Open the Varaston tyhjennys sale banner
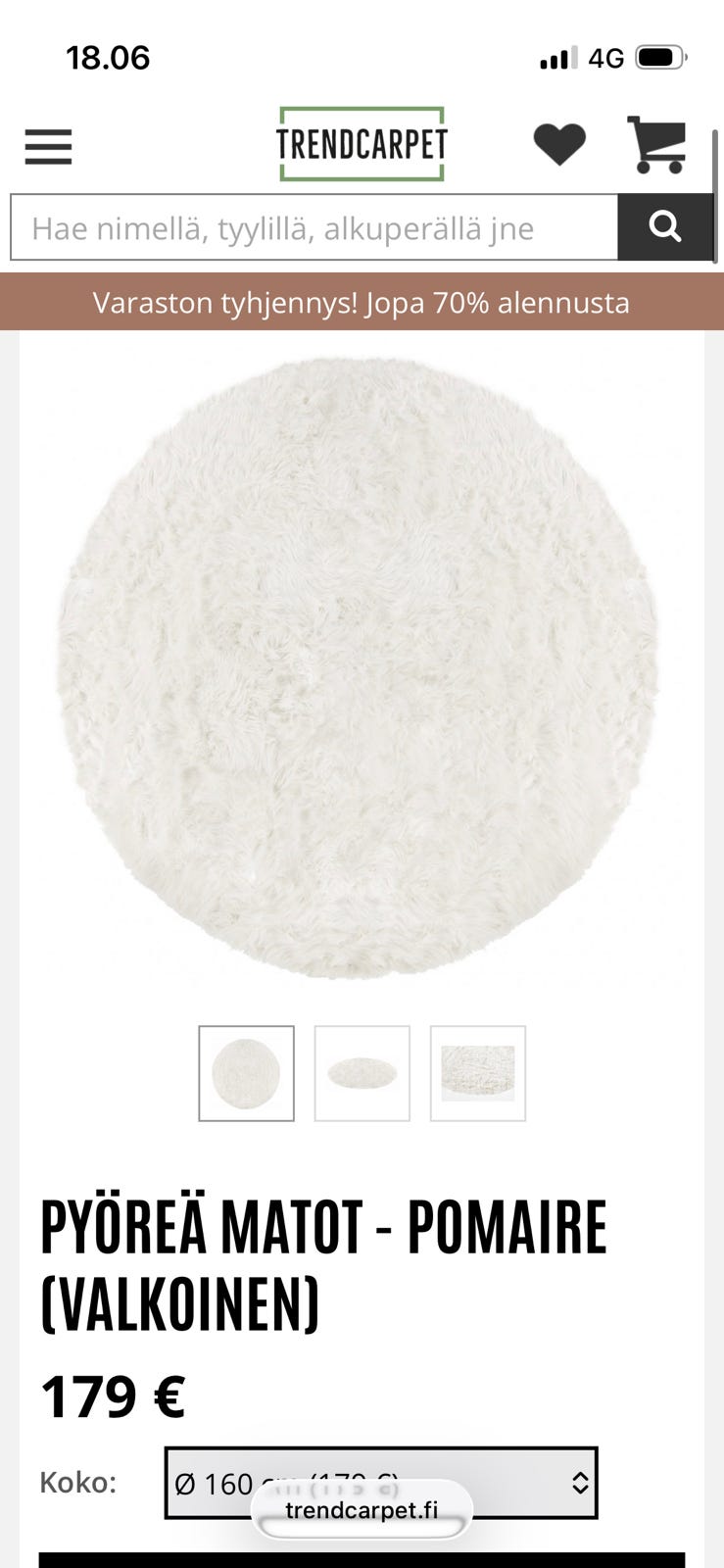Image resolution: width=724 pixels, height=1568 pixels. pyautogui.click(x=362, y=302)
